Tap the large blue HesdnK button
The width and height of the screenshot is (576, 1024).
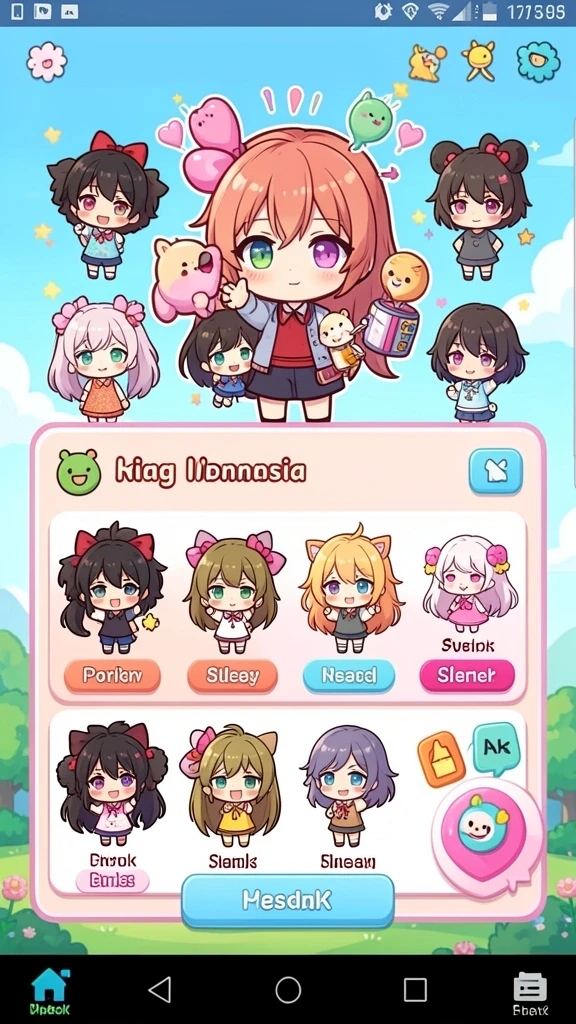coord(287,901)
